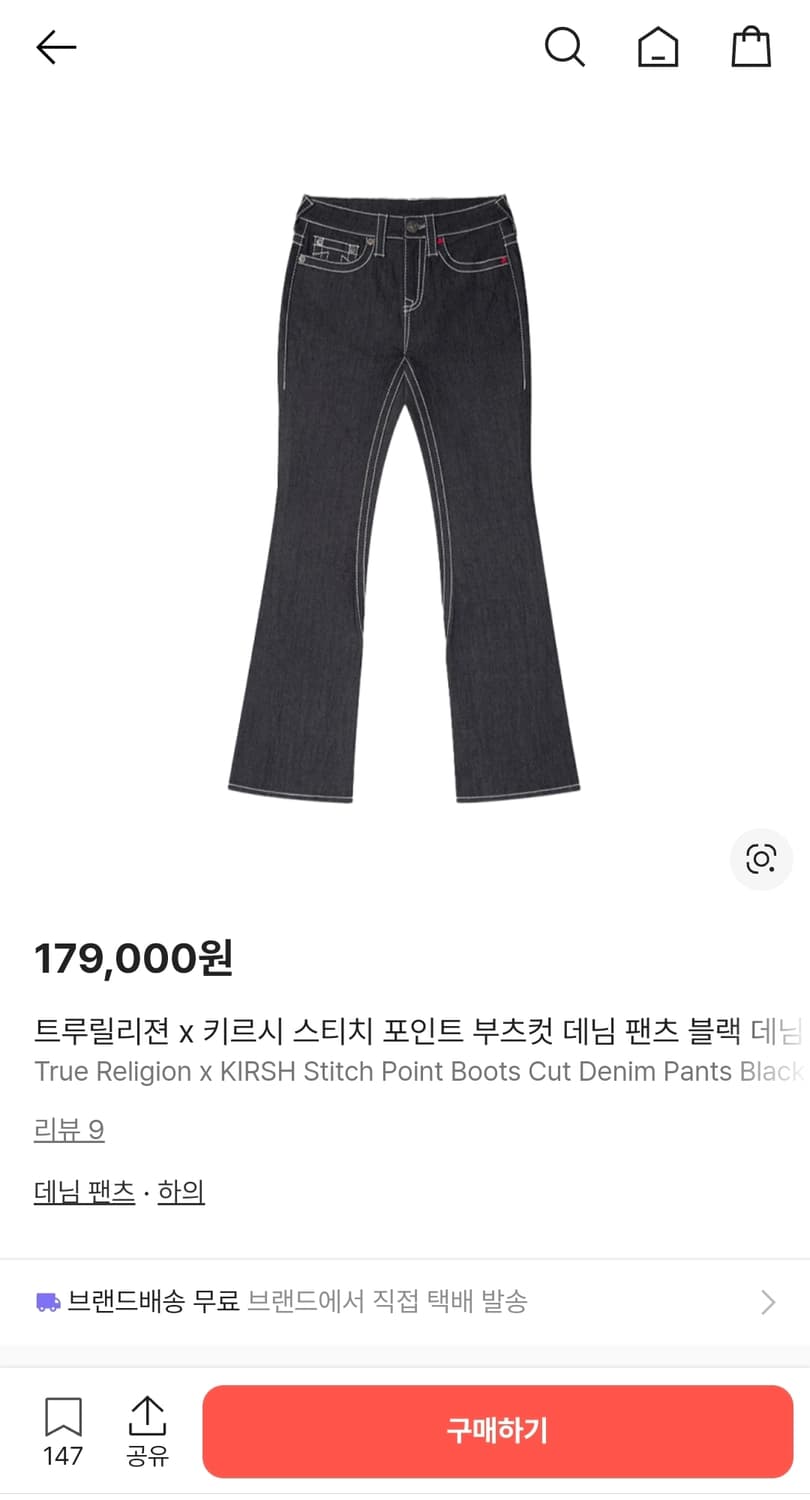View the 리뷰 9 reviews link
Image resolution: width=810 pixels, height=1500 pixels.
point(69,1129)
